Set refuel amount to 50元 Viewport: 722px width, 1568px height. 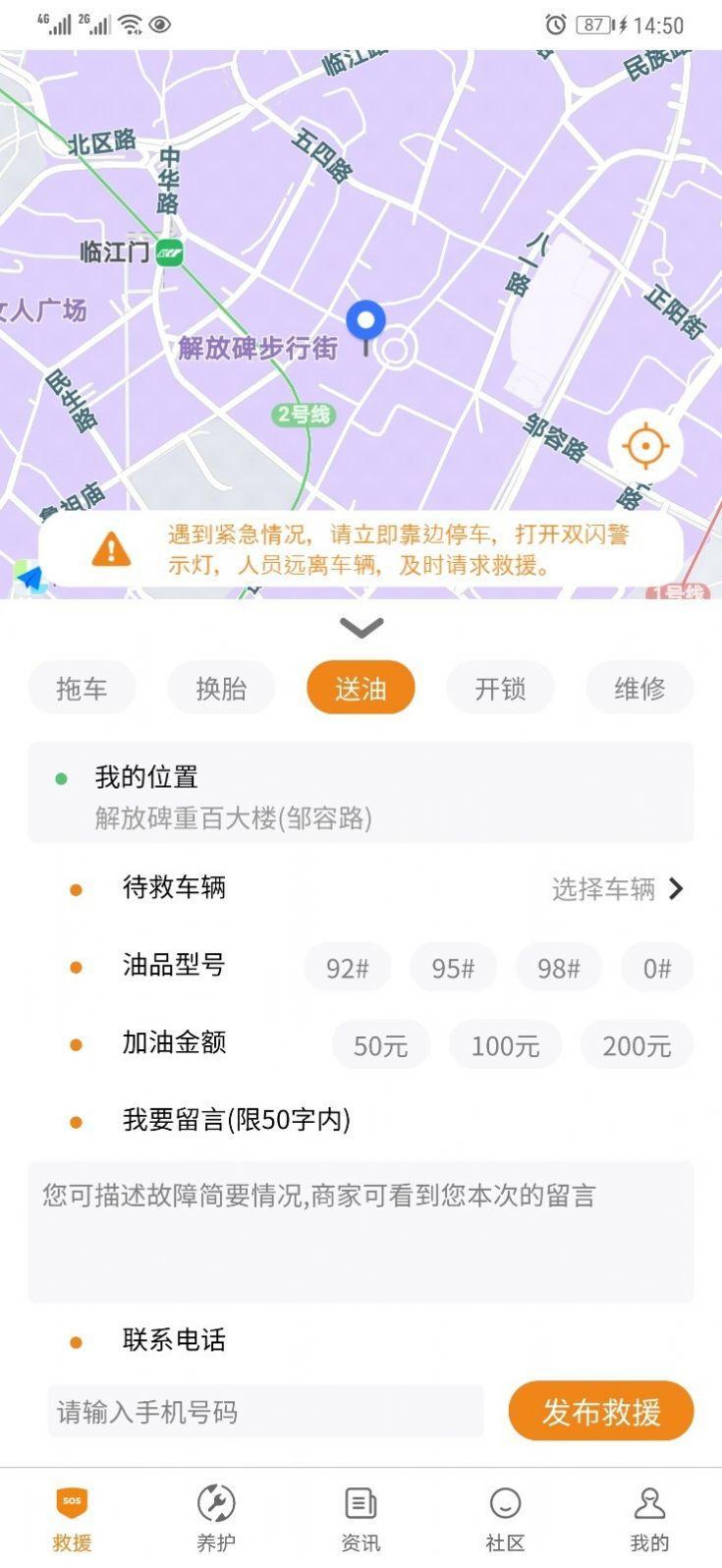pyautogui.click(x=381, y=1045)
